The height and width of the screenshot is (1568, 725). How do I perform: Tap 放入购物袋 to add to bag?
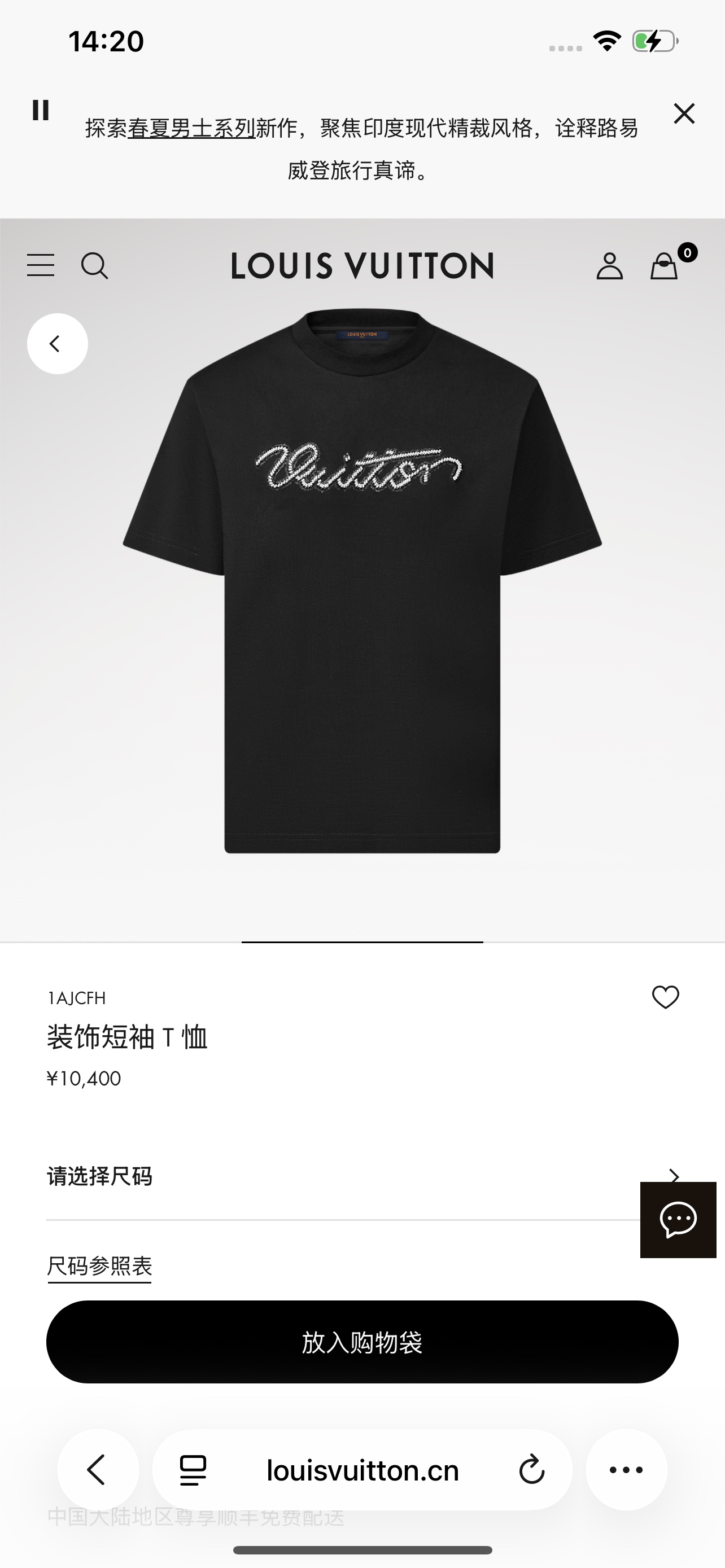362,1342
